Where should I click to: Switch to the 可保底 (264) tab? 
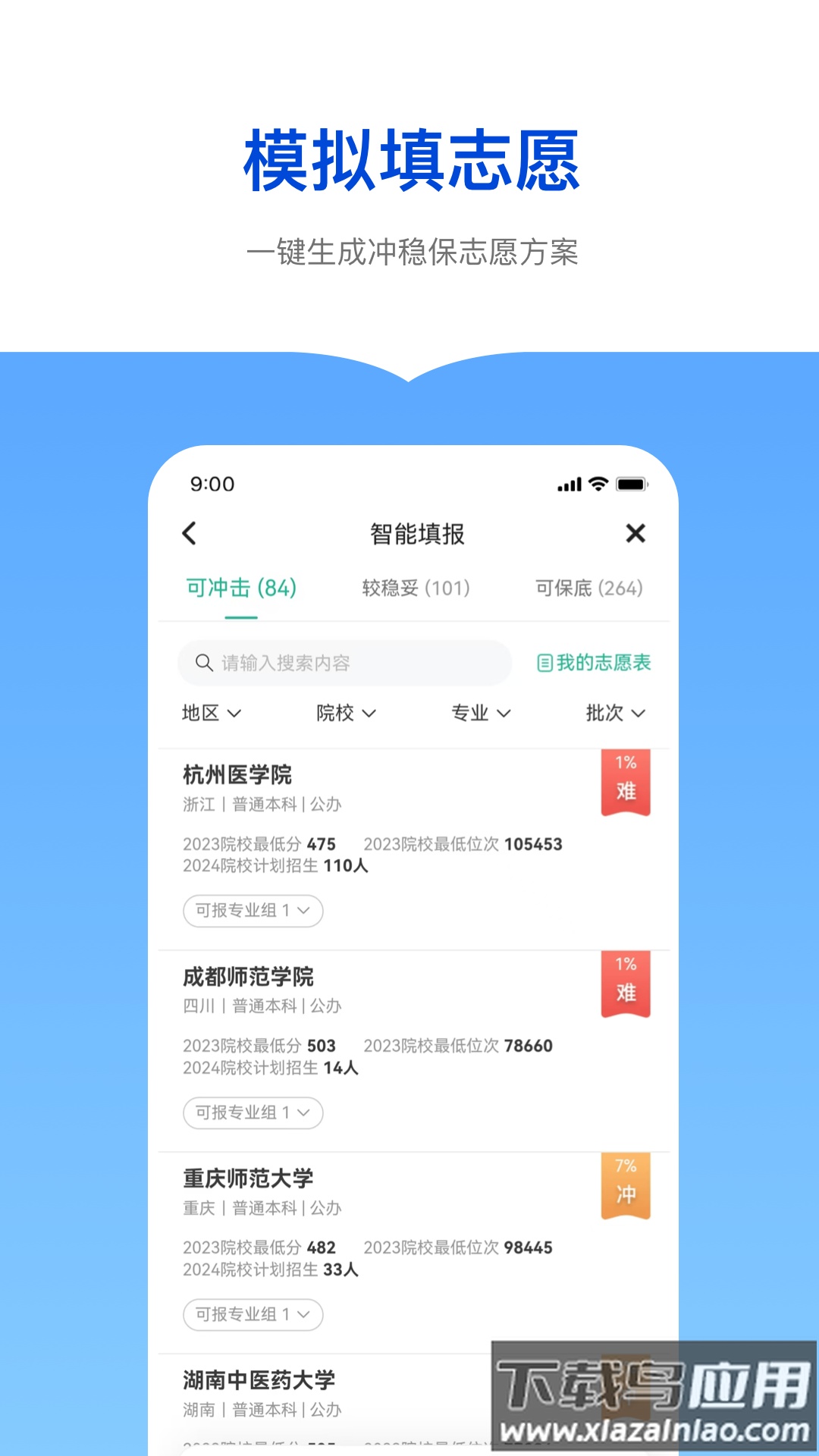point(589,588)
